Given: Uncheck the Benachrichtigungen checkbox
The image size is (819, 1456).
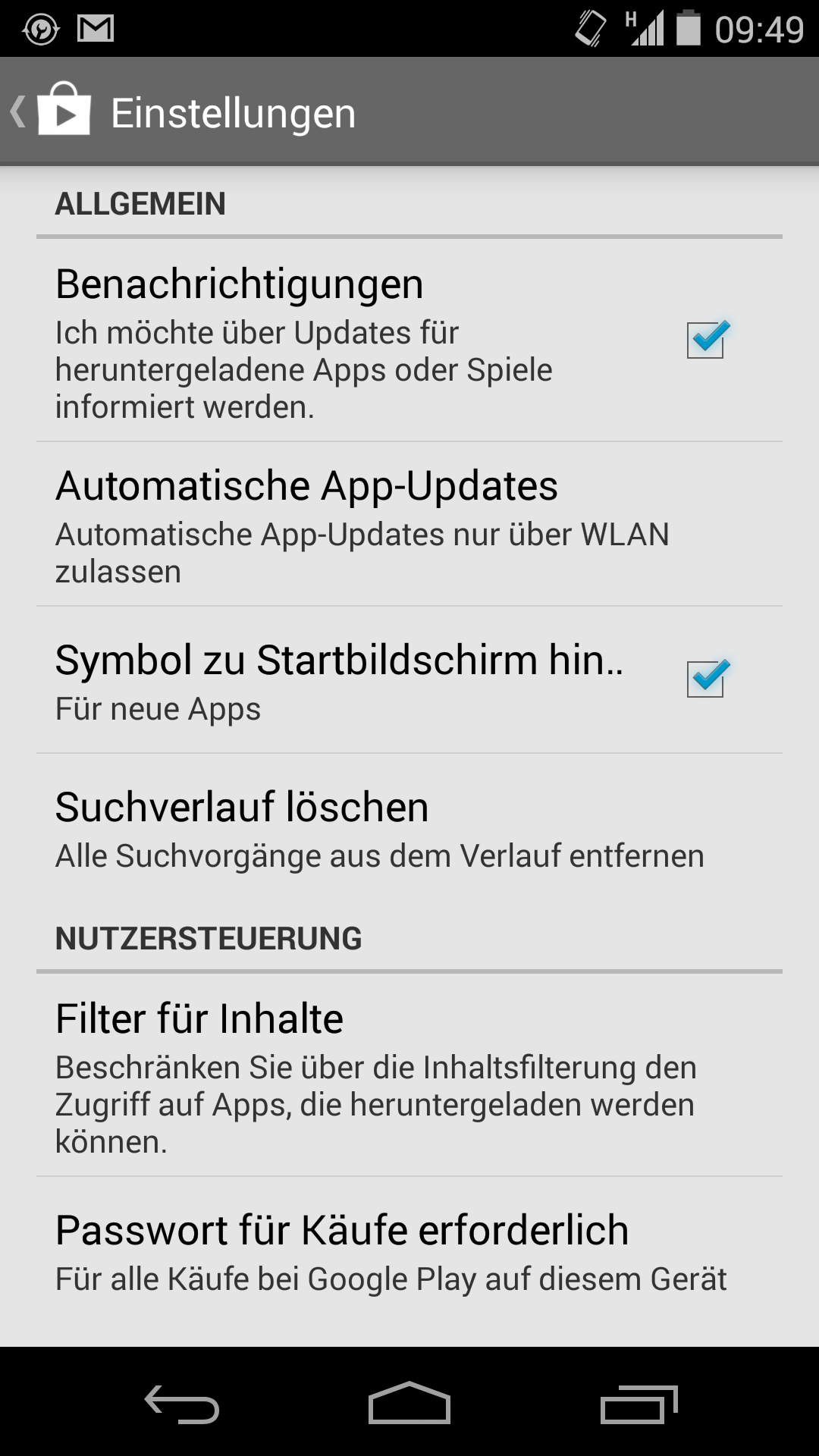Looking at the screenshot, I should click(706, 340).
